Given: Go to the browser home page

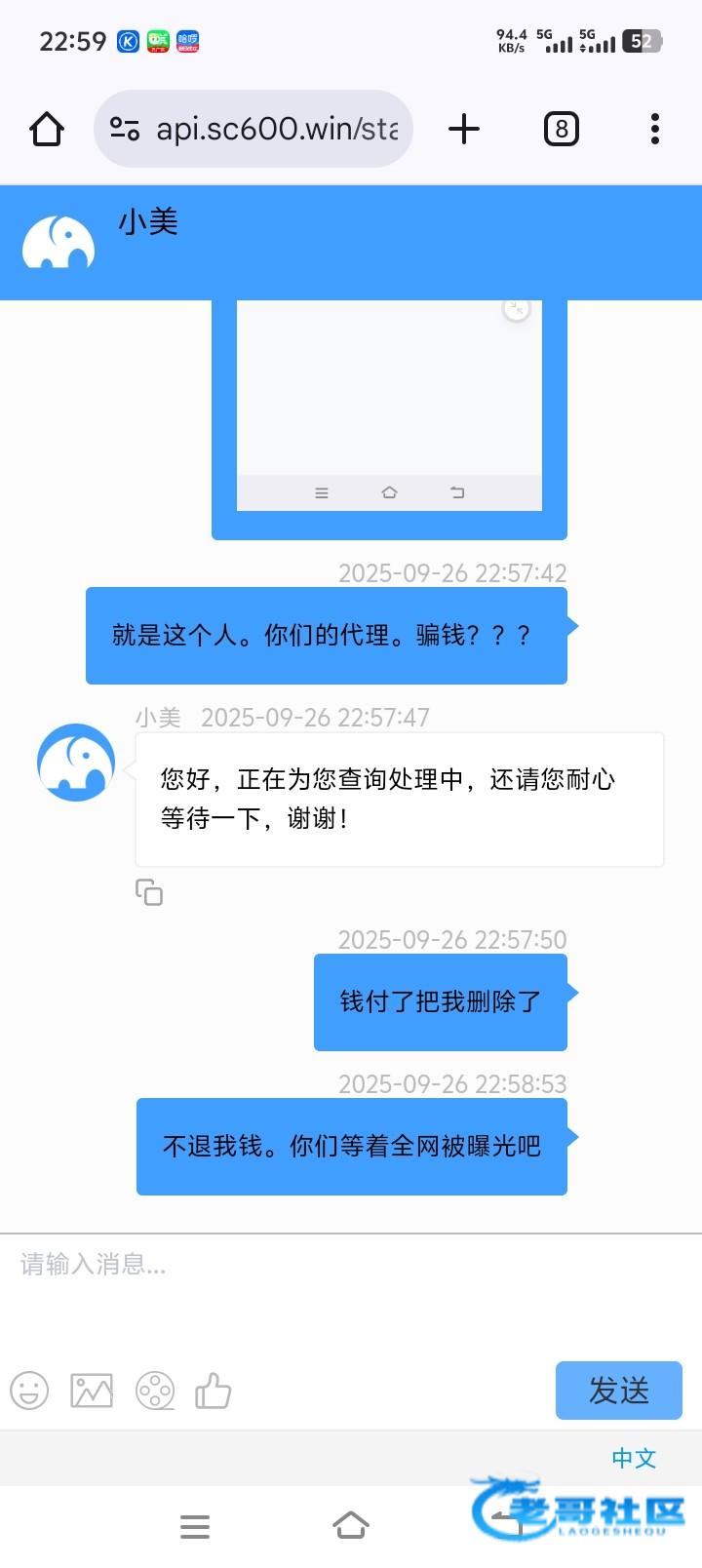Looking at the screenshot, I should (x=47, y=129).
